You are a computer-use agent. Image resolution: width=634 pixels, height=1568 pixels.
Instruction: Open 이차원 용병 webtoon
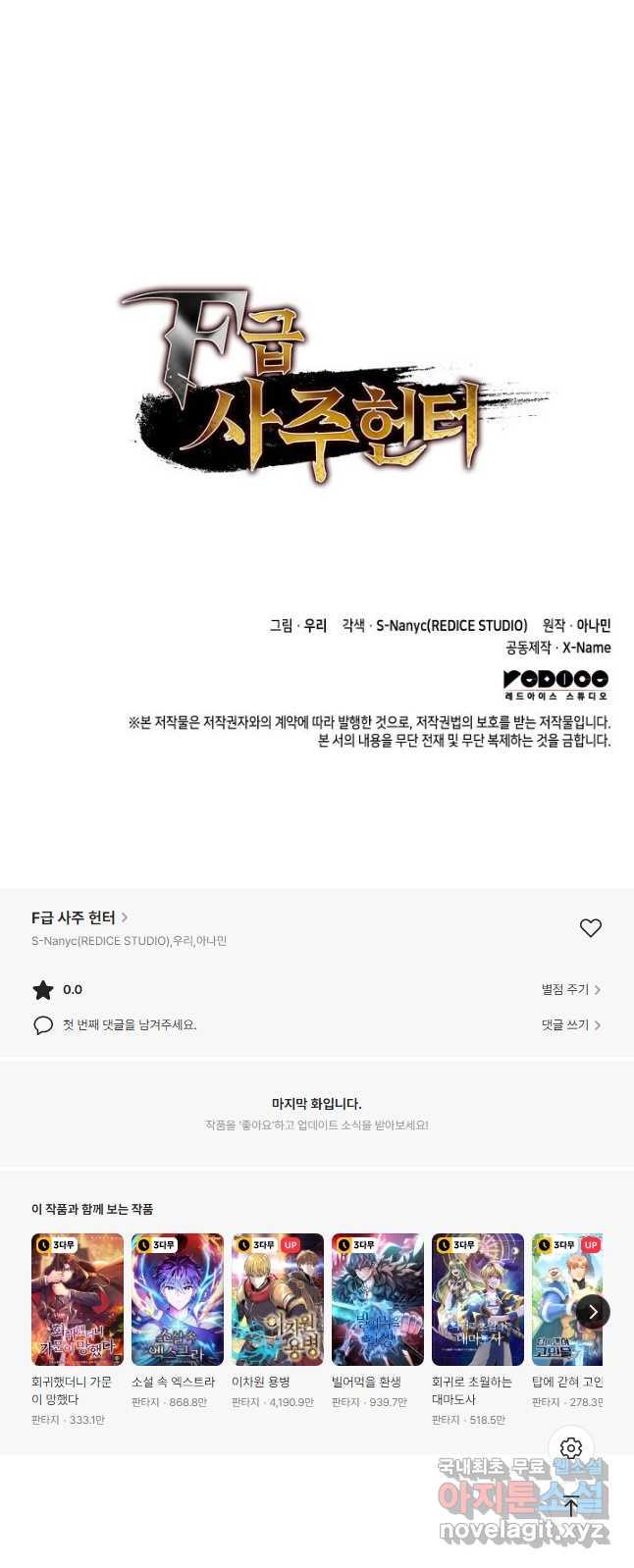point(278,1298)
